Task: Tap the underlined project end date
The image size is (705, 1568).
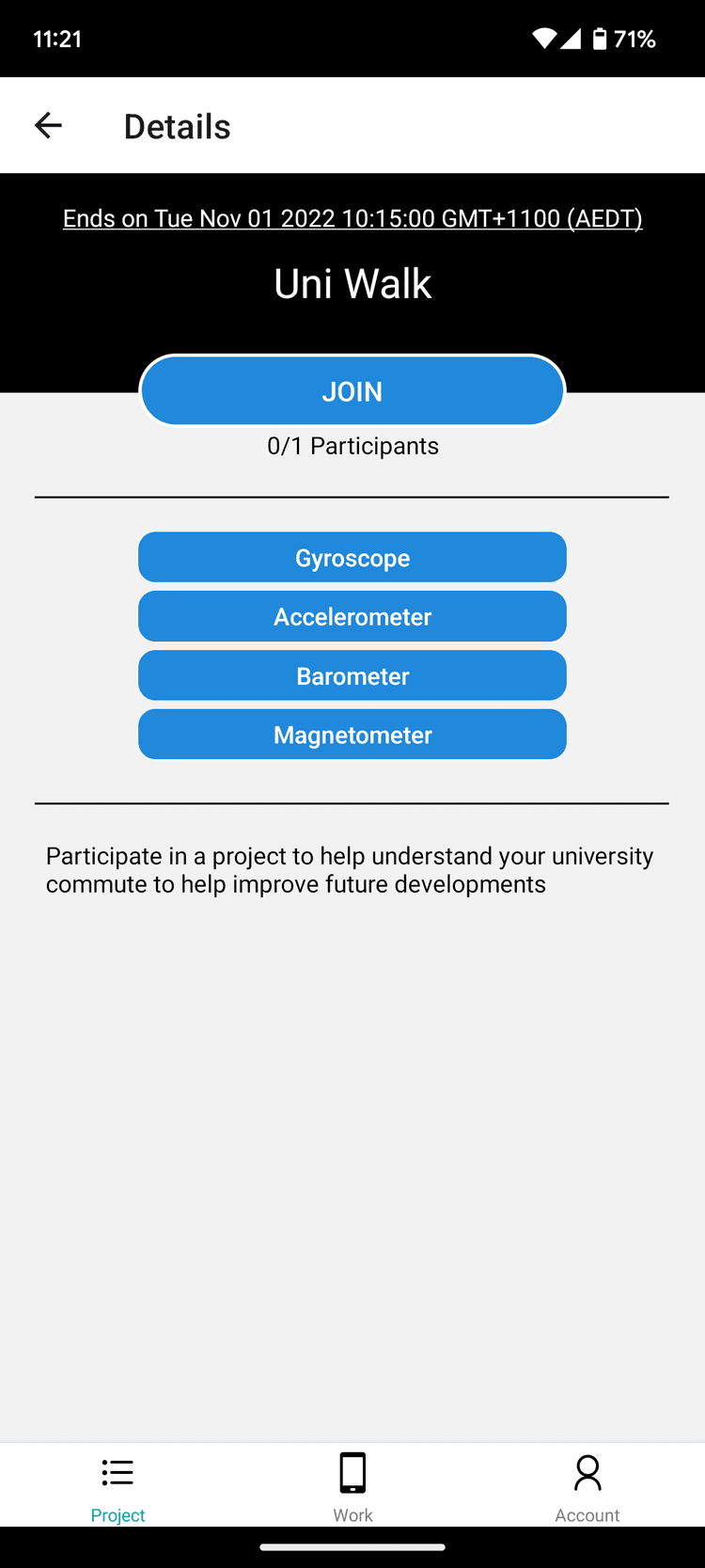Action: (352, 218)
